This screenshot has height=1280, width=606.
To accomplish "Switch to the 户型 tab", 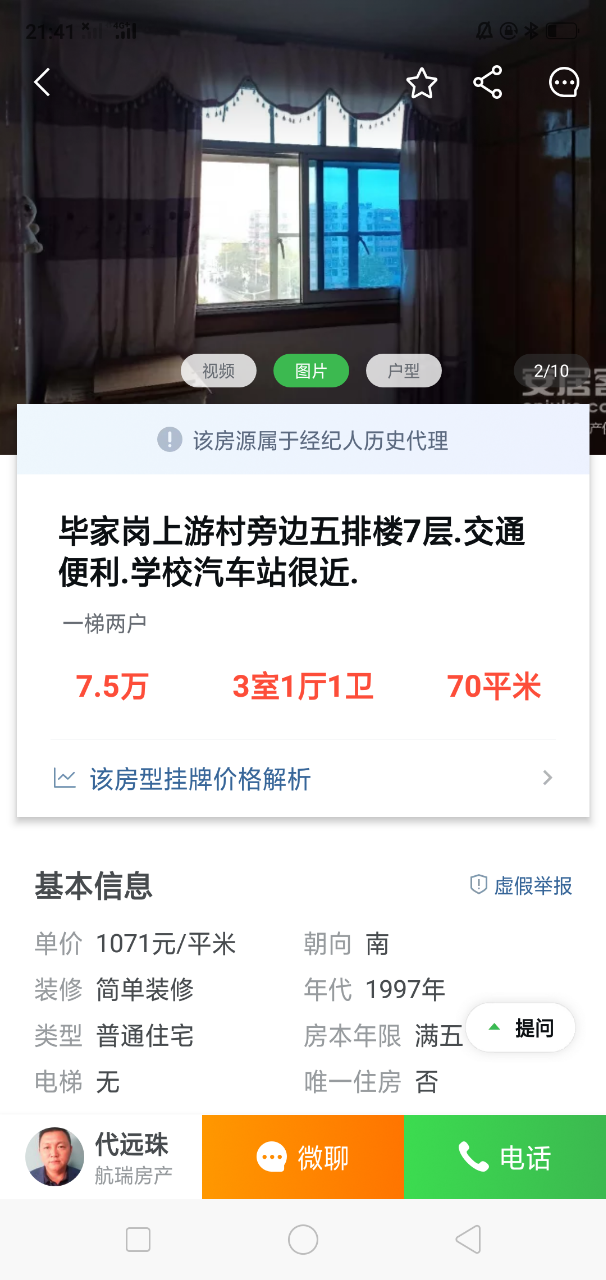I will pos(404,371).
